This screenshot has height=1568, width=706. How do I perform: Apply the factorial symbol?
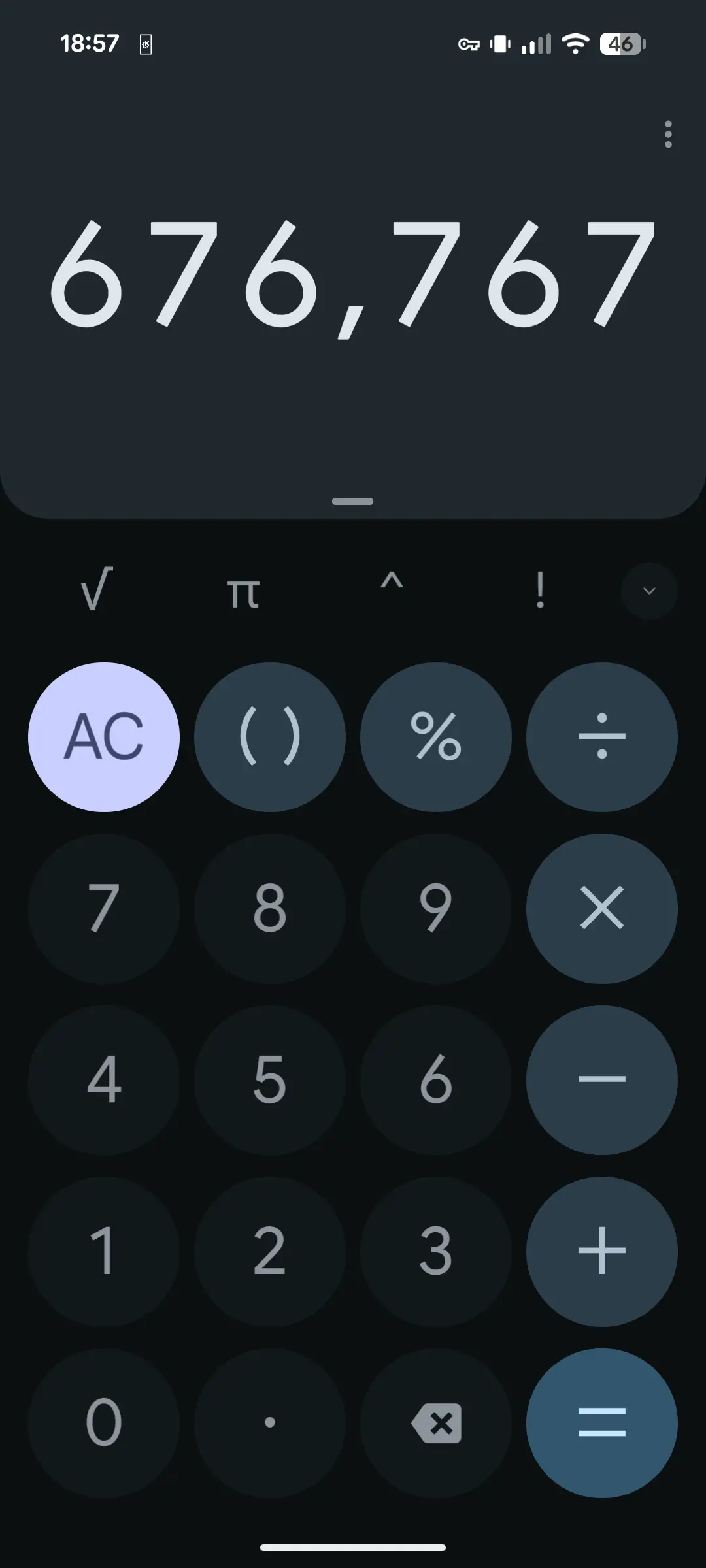coord(540,590)
